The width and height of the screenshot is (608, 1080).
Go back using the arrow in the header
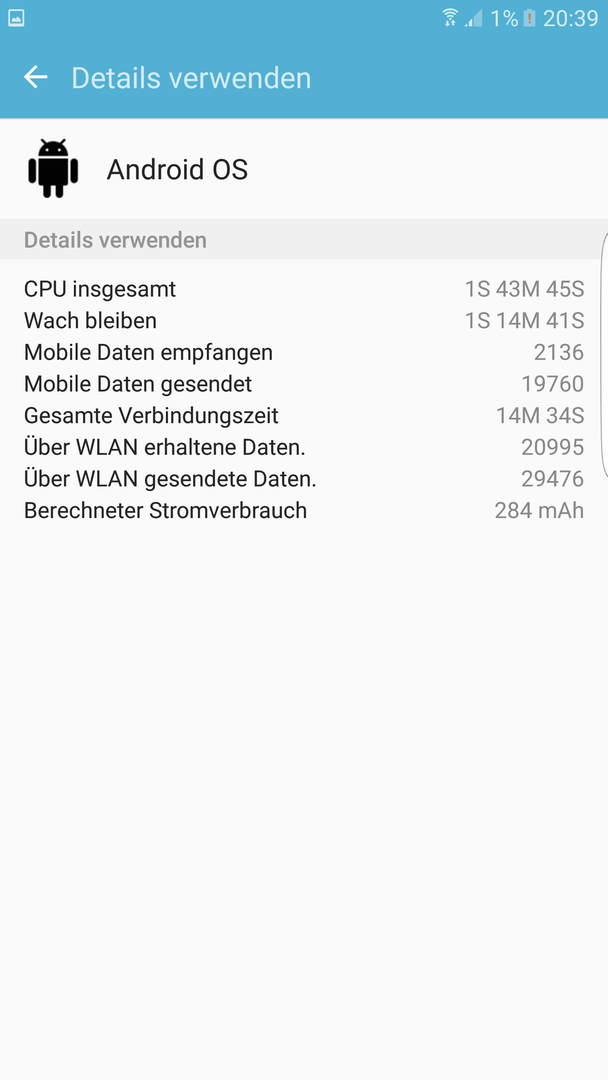click(x=36, y=77)
